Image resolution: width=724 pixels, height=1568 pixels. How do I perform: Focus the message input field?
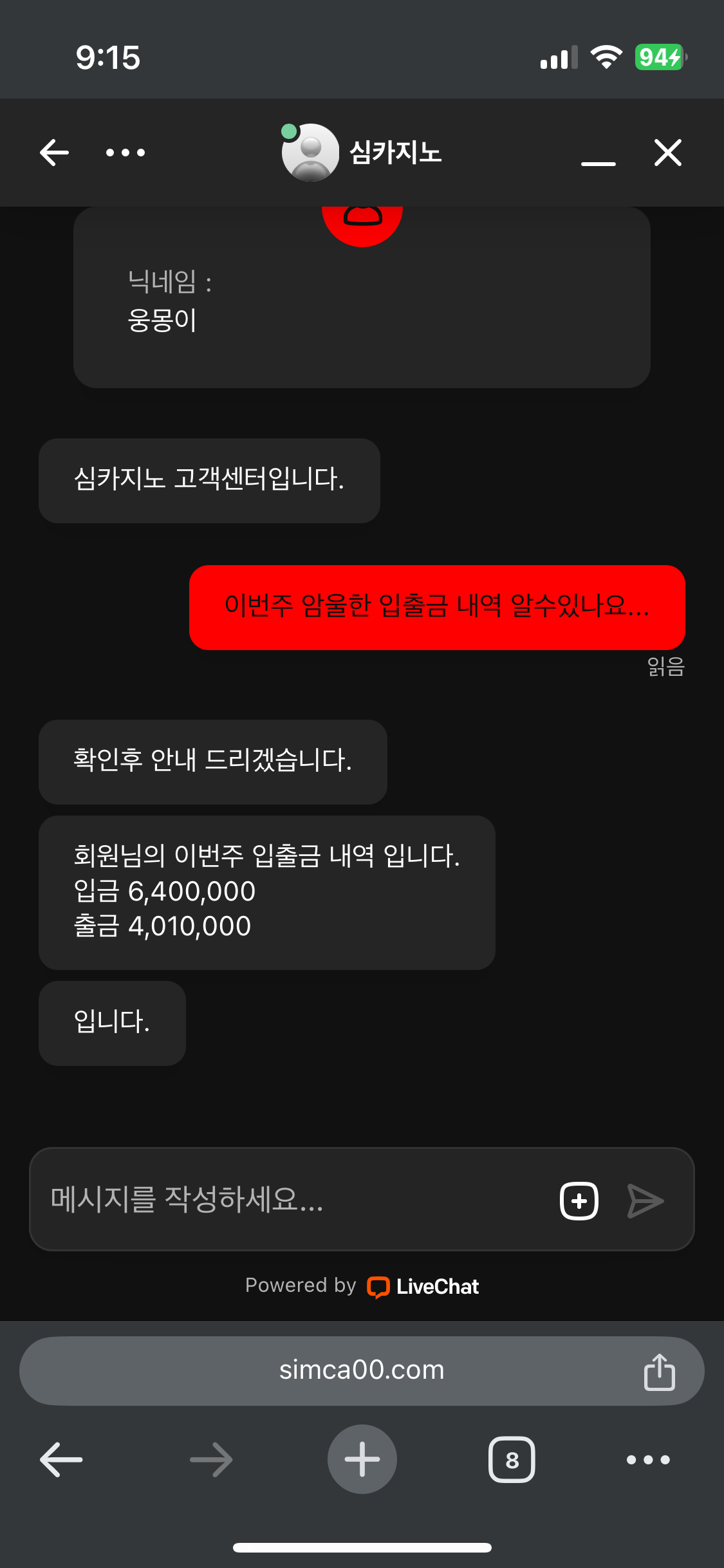(x=290, y=1200)
